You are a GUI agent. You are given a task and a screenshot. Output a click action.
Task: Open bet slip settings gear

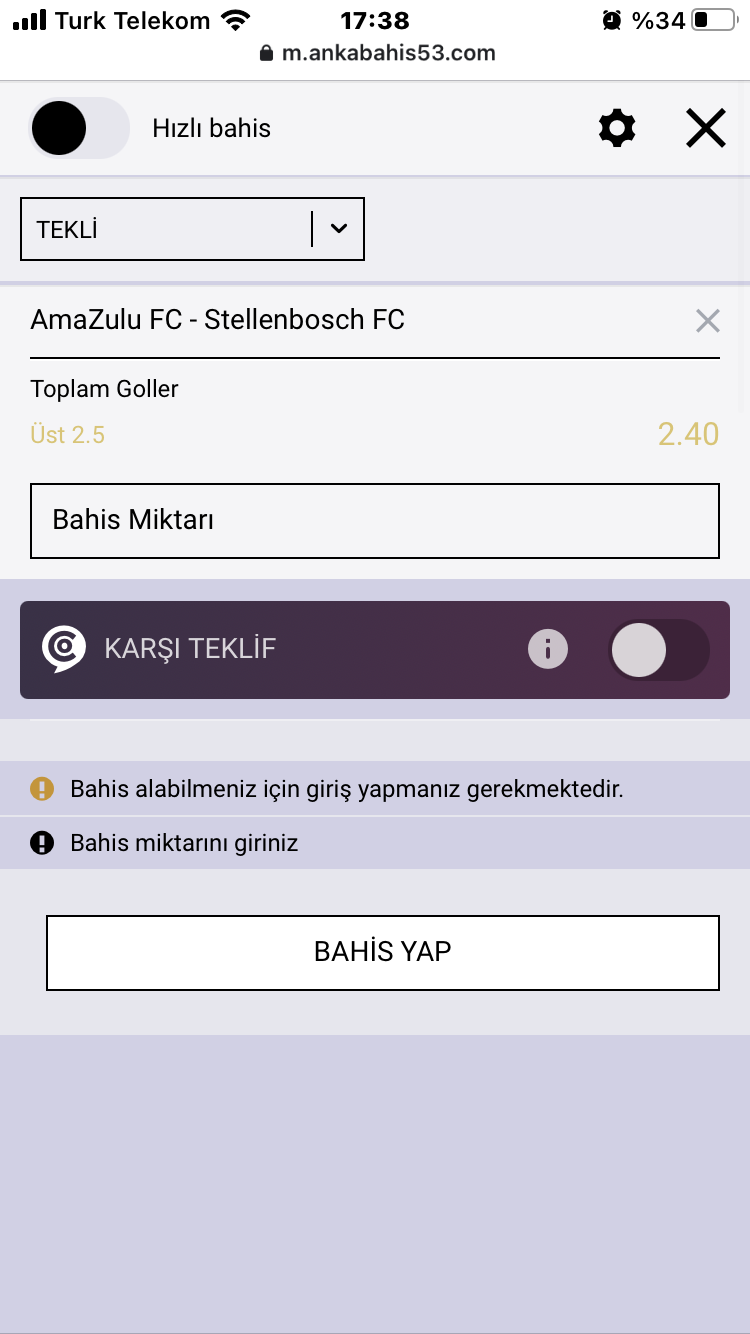coord(617,129)
